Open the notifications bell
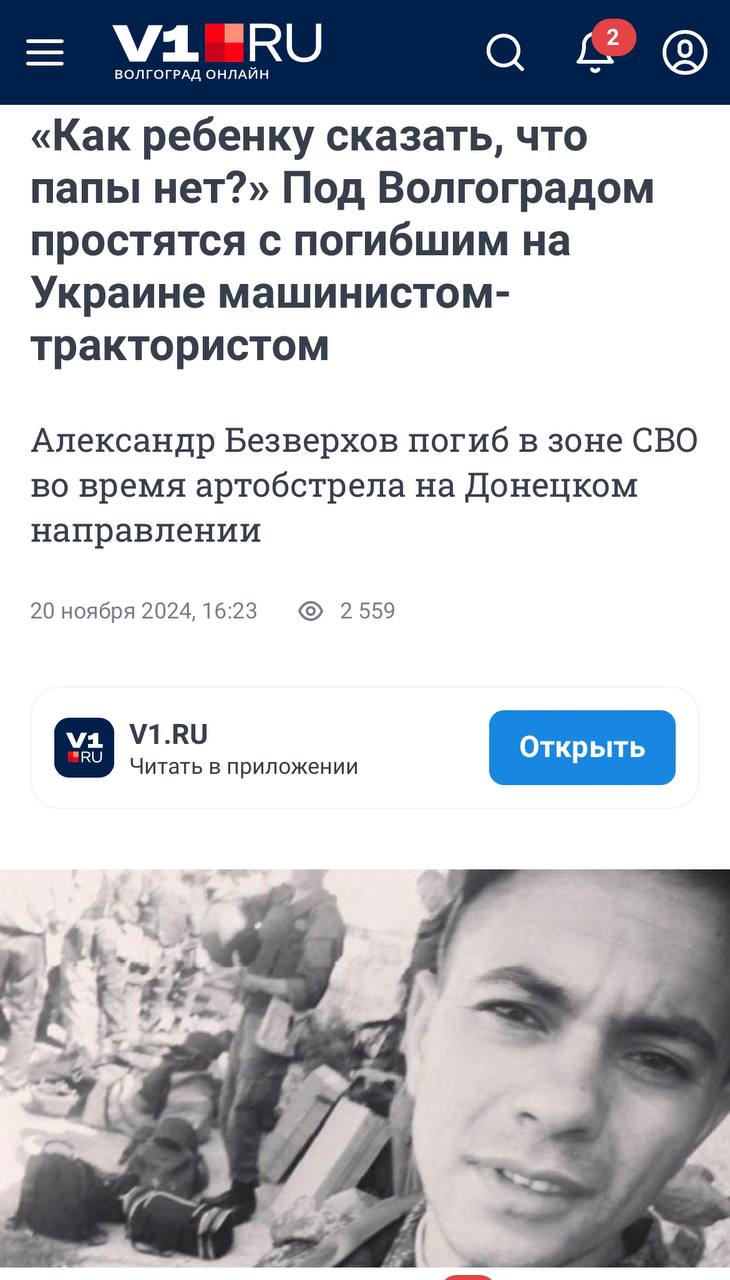The image size is (730, 1280). [x=596, y=52]
